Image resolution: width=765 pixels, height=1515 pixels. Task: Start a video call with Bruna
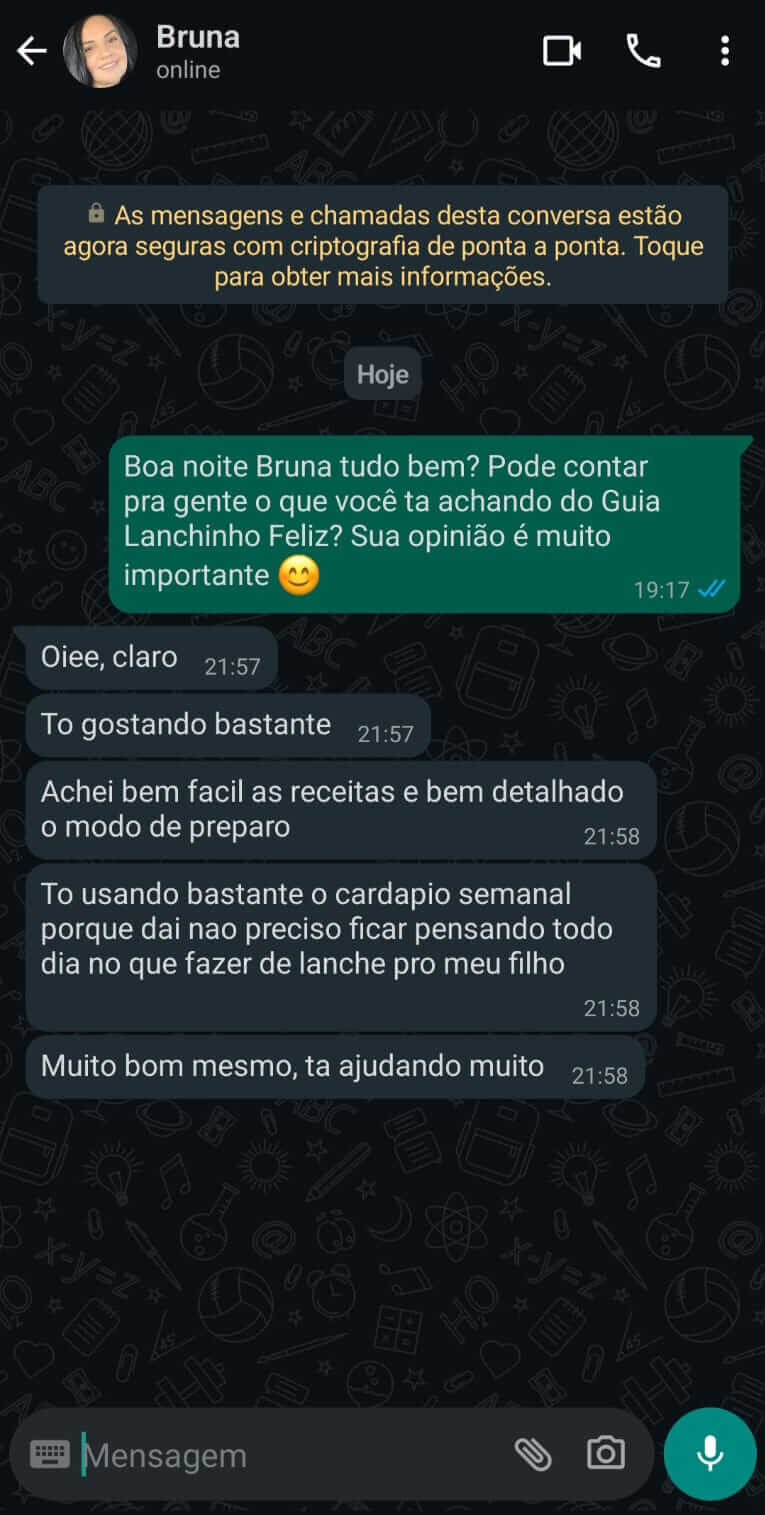[561, 50]
